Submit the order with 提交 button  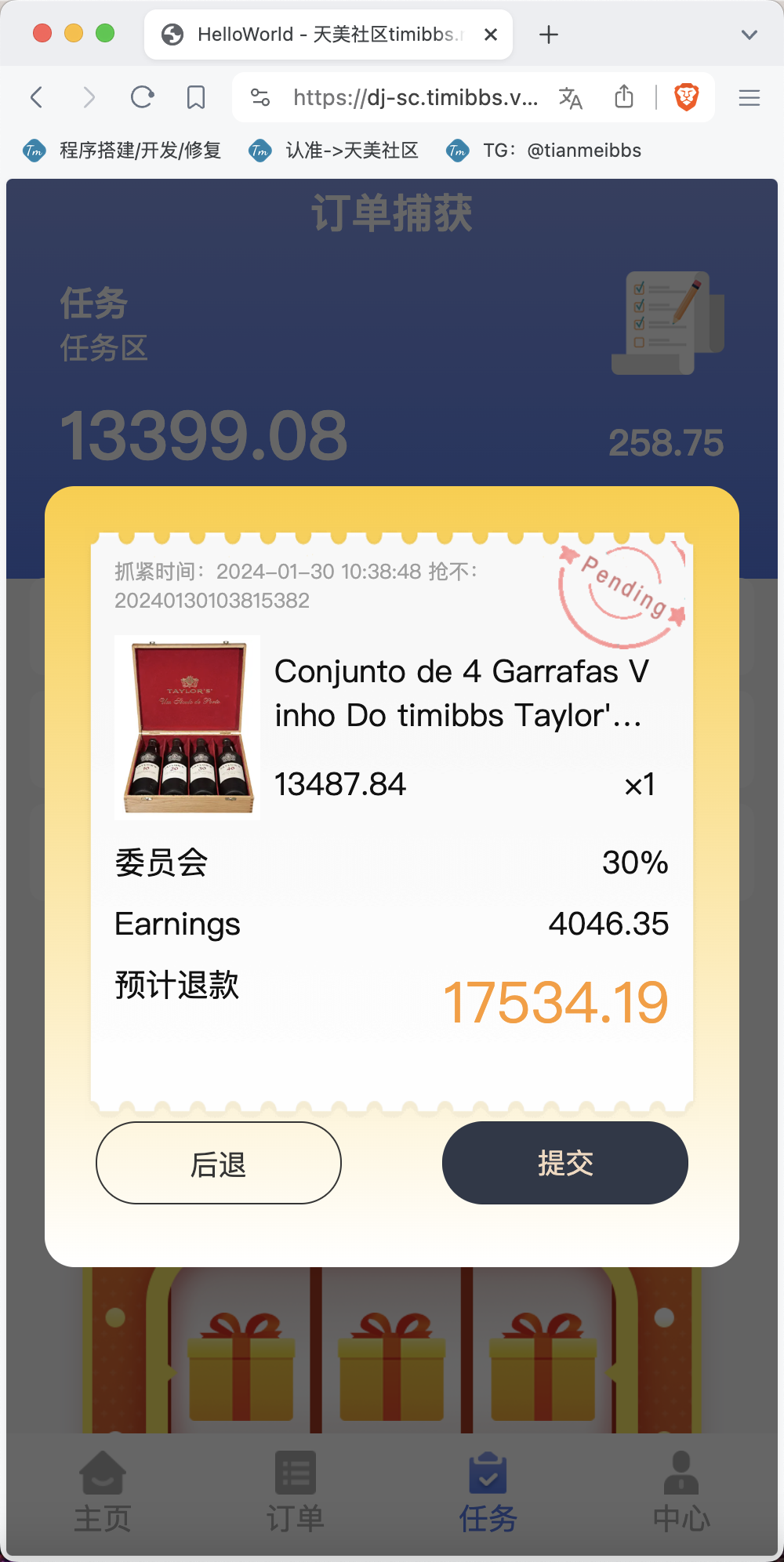click(564, 1163)
